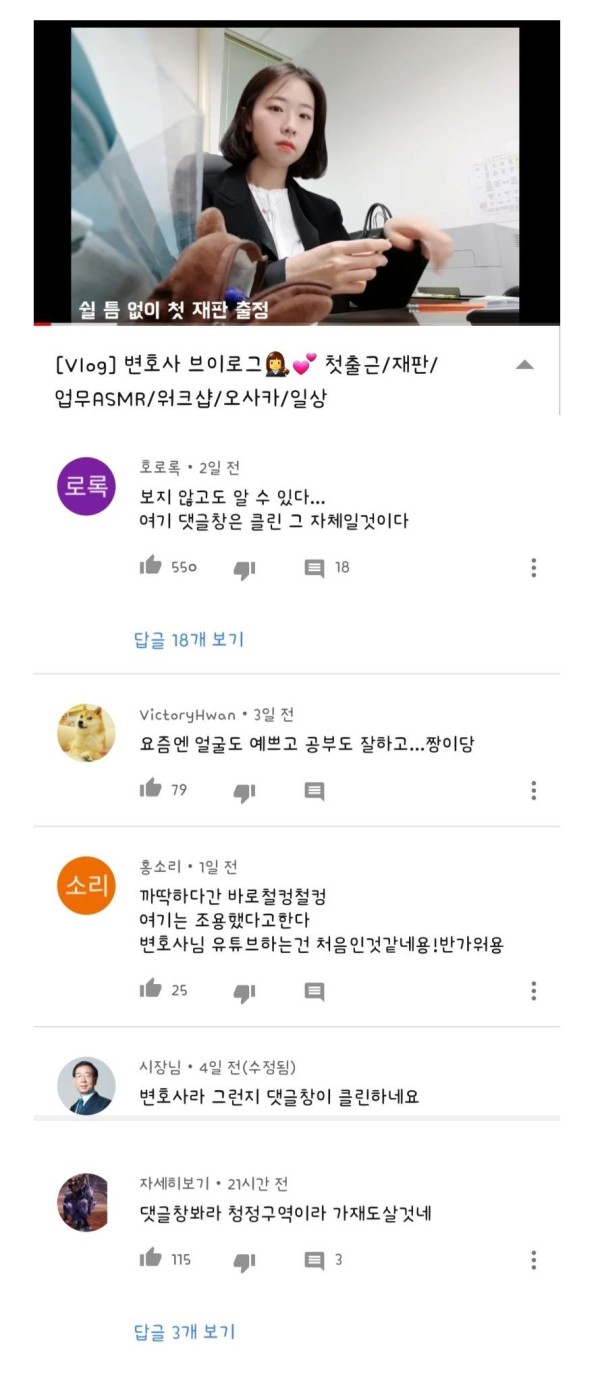Dislike 자세히보기's comment
The height and width of the screenshot is (1389, 600).
click(244, 1261)
